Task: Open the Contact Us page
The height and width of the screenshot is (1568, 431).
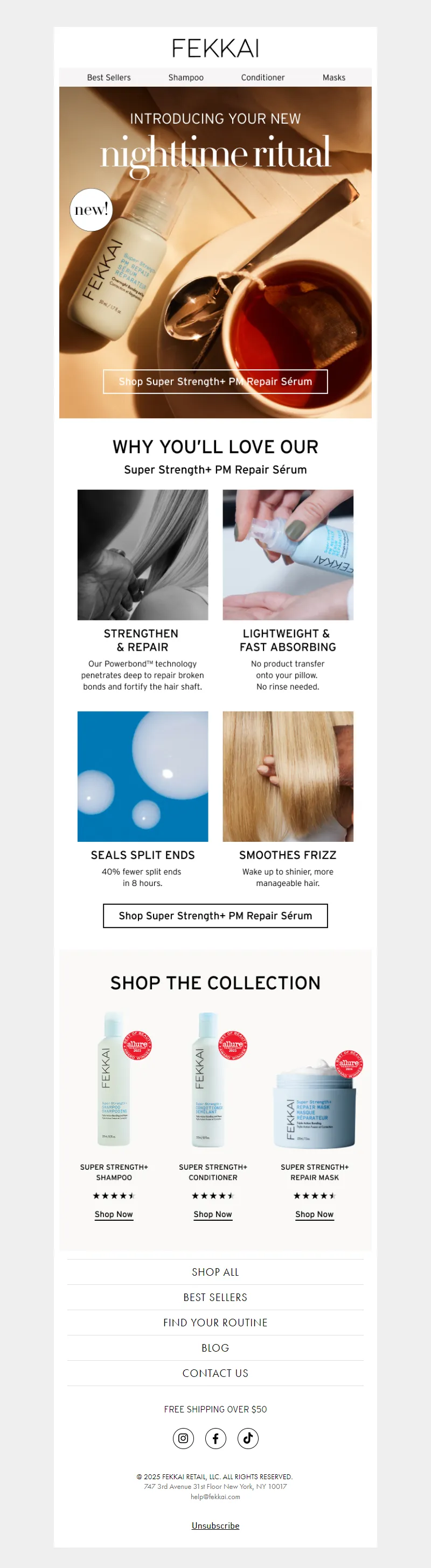Action: tap(215, 1373)
